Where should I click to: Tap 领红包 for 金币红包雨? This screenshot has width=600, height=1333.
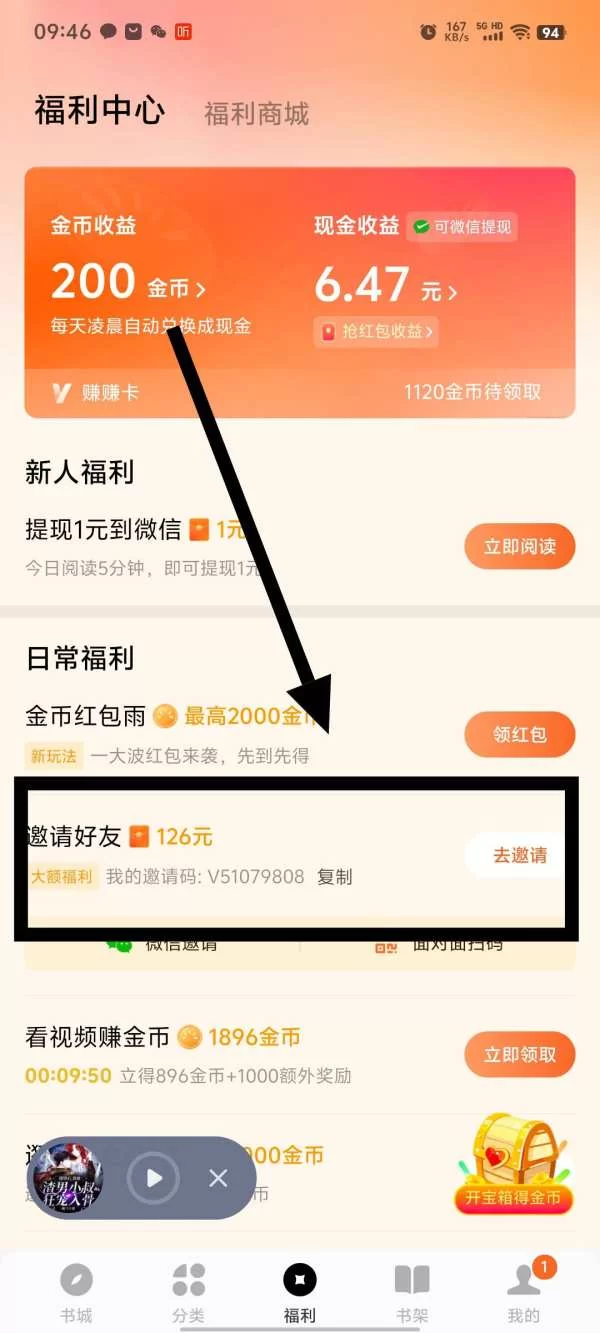point(519,735)
